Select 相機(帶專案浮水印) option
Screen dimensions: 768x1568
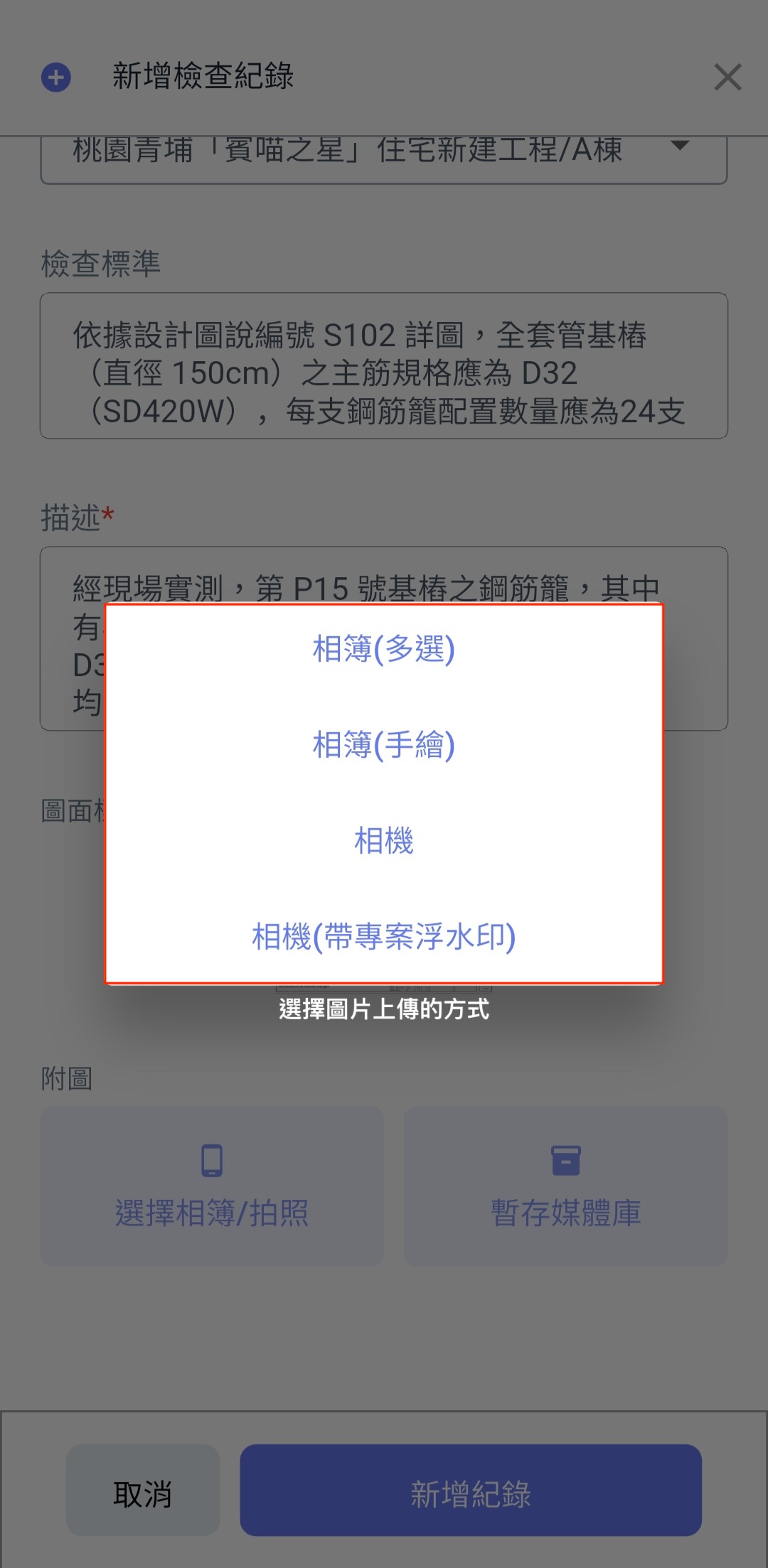coord(384,937)
